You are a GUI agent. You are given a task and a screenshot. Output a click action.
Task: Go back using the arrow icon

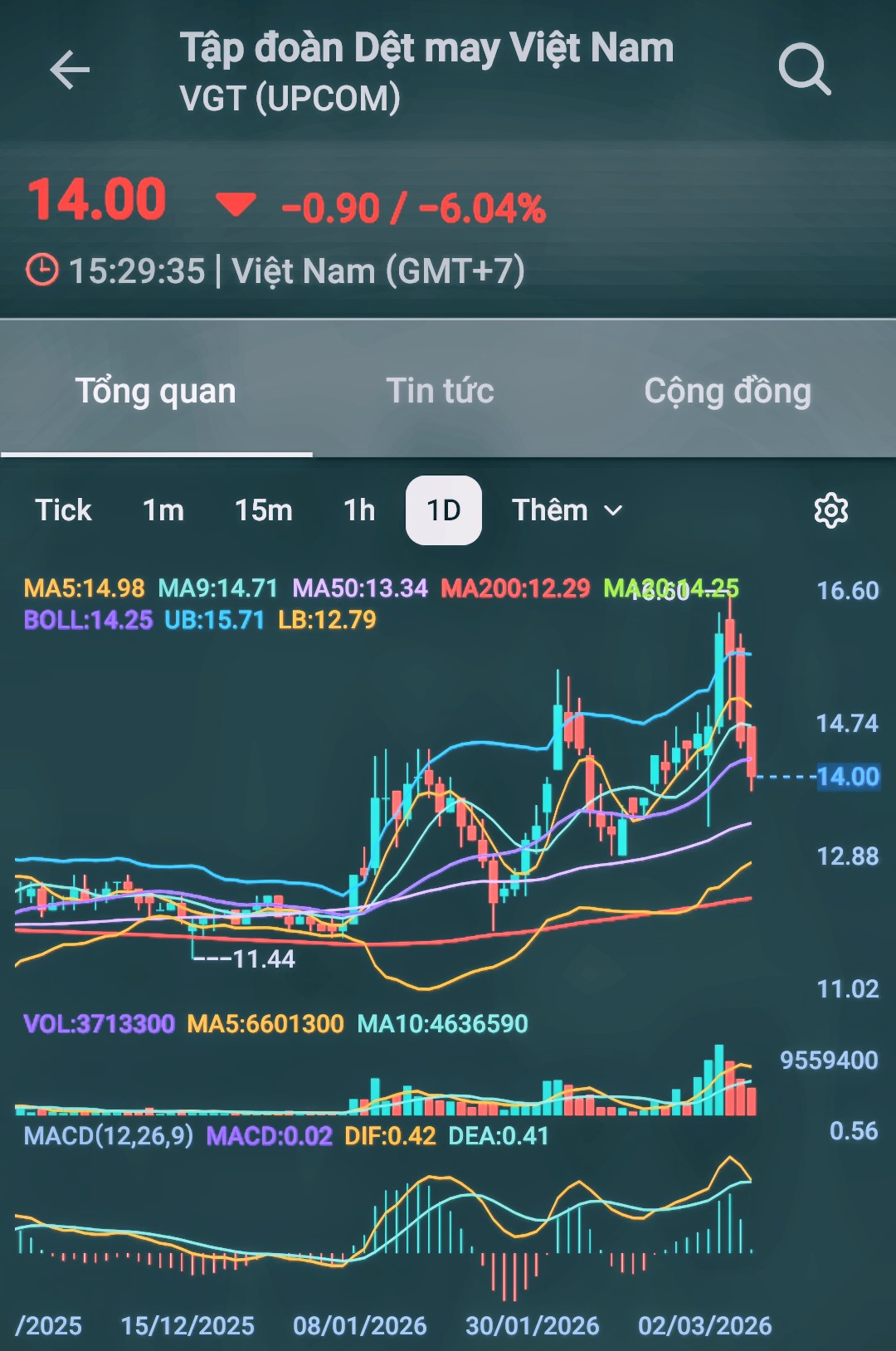click(70, 70)
